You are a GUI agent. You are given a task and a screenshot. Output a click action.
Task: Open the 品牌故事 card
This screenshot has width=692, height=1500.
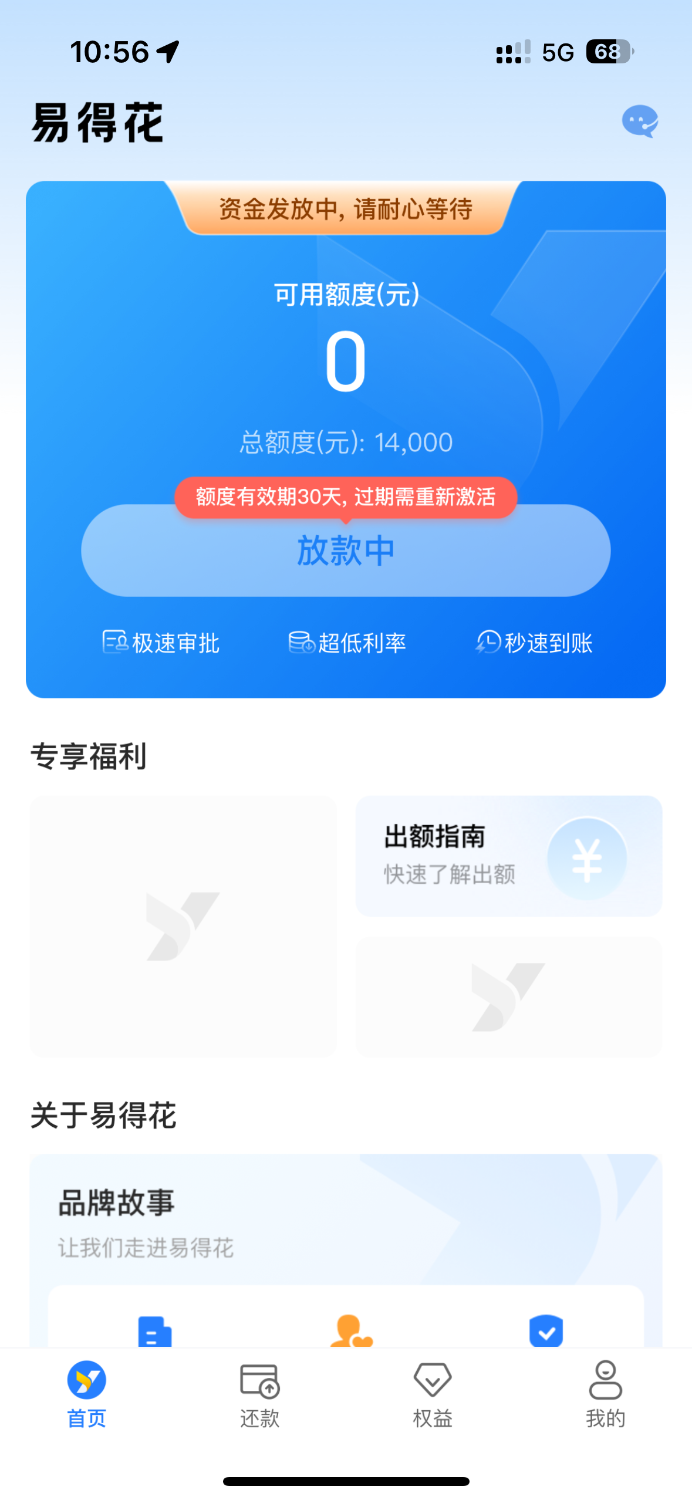pos(346,1251)
